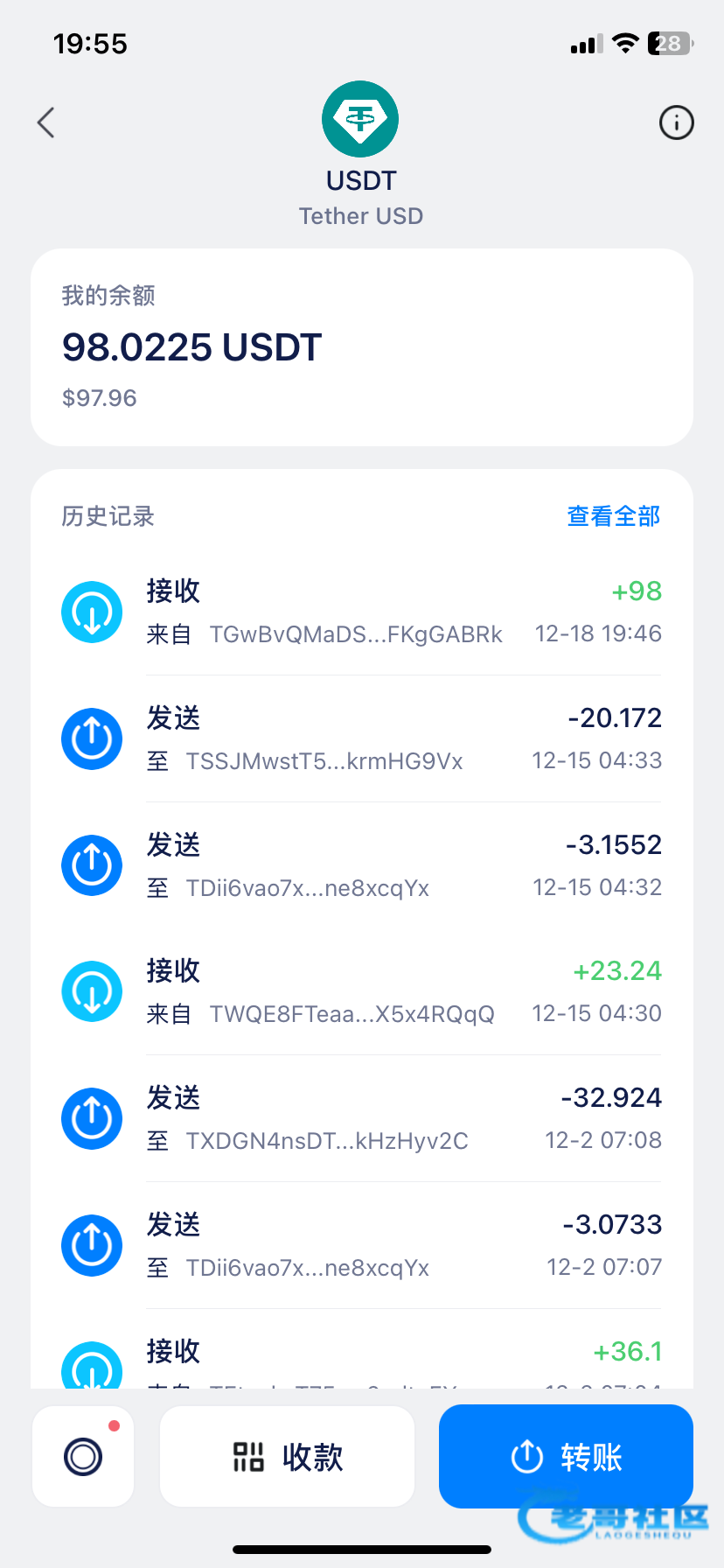Image resolution: width=724 pixels, height=1568 pixels.
Task: Tap the 收款 receive button
Action: click(x=287, y=1457)
